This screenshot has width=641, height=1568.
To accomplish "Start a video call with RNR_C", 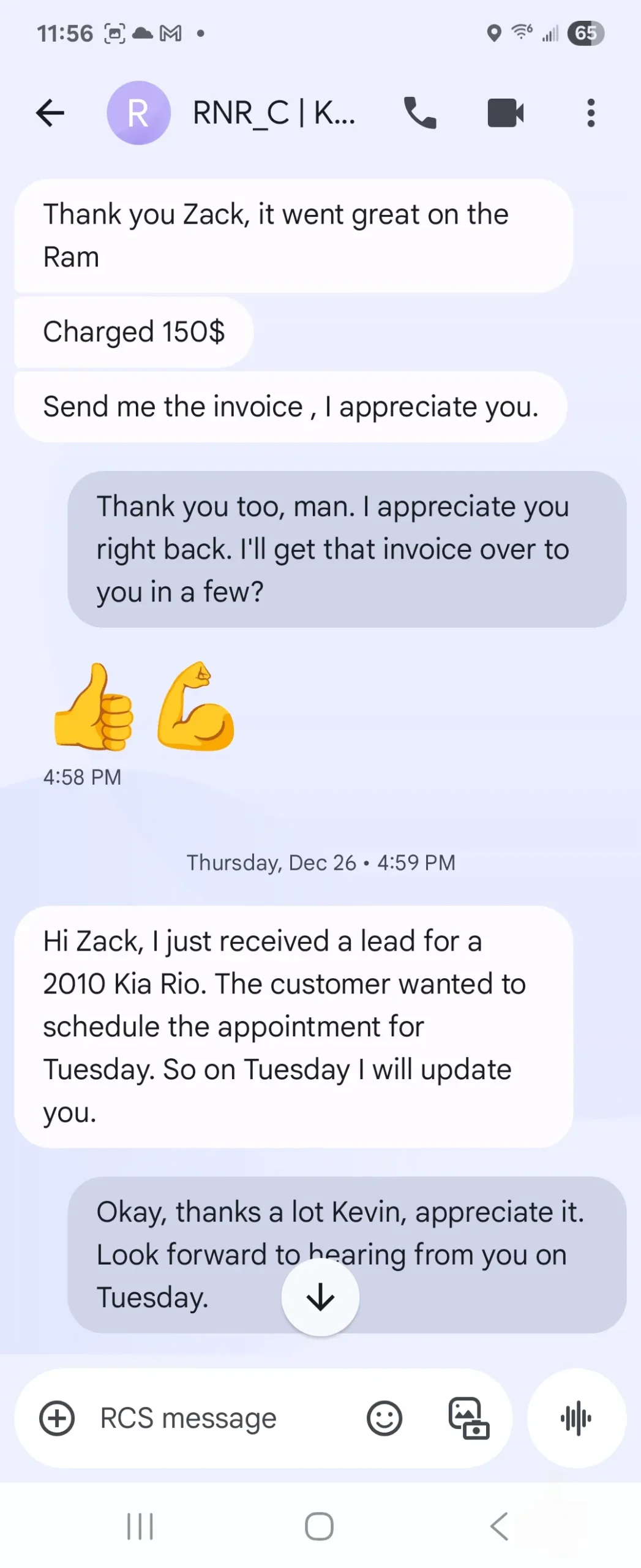I will 504,113.
